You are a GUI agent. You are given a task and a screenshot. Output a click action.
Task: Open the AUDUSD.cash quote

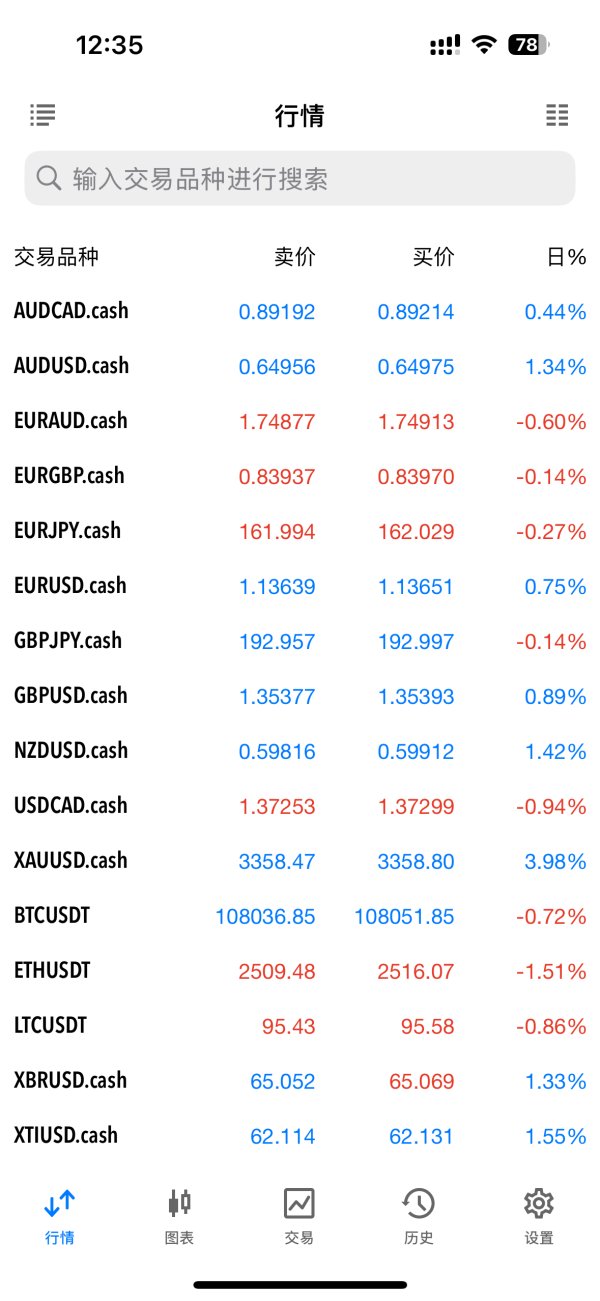click(x=300, y=366)
